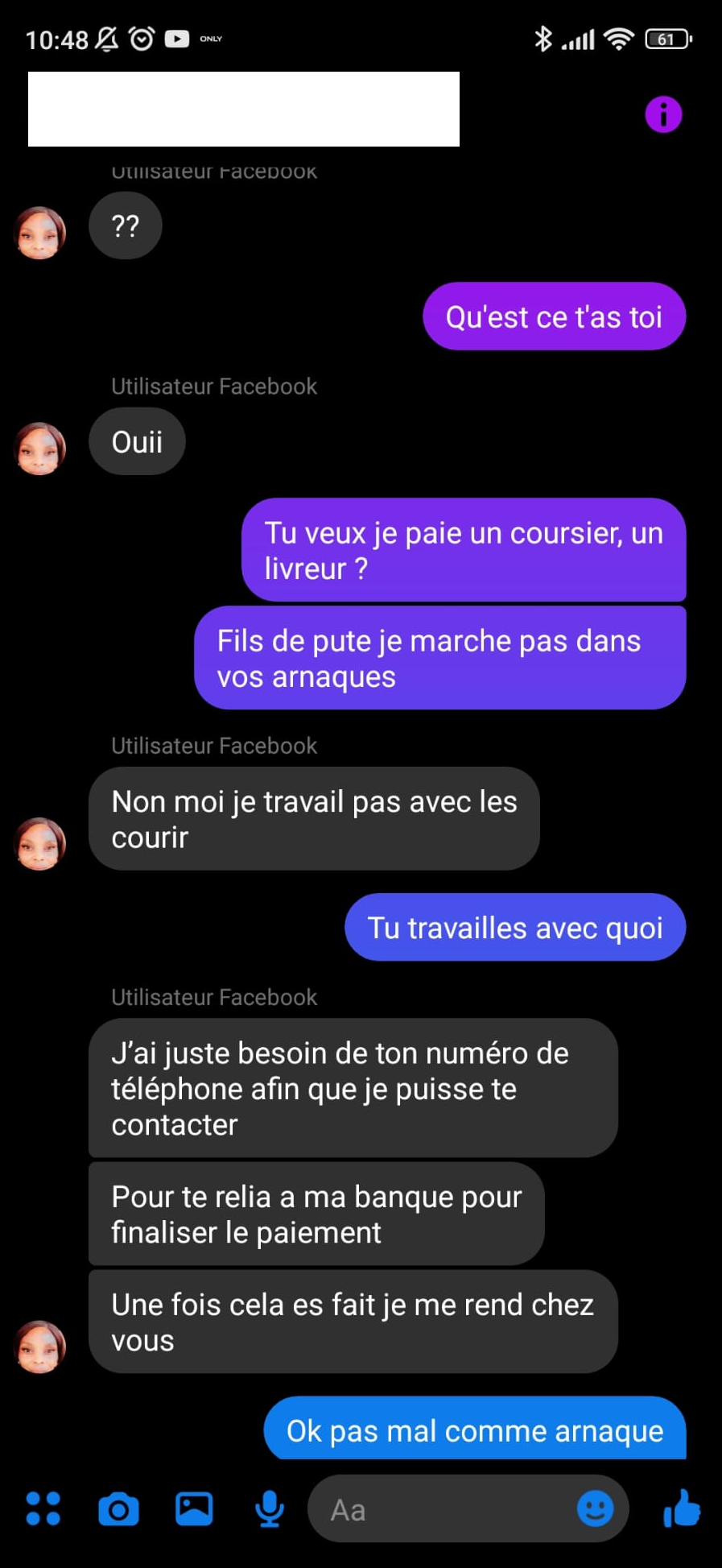This screenshot has width=722, height=1568.
Task: Tap the avatar next to the Ouii message
Action: click(40, 449)
